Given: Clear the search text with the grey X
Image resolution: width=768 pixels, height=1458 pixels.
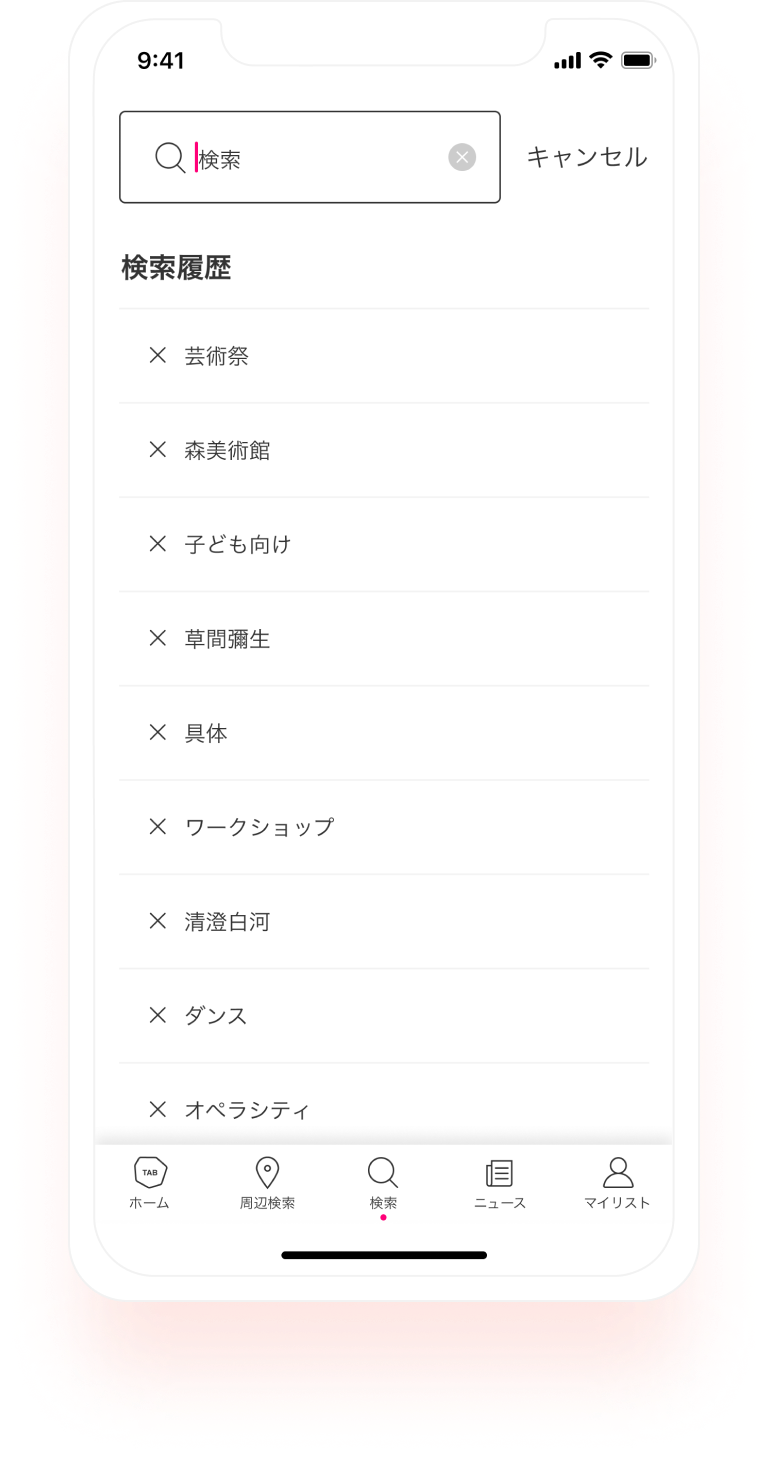Looking at the screenshot, I should tap(461, 157).
